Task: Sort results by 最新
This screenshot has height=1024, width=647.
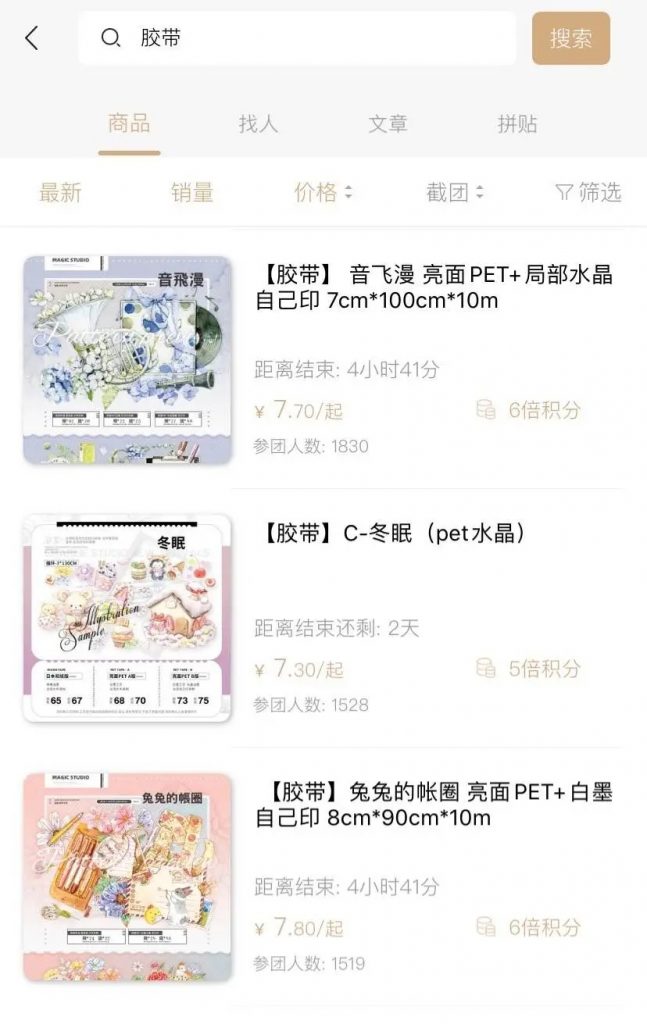Action: (60, 192)
